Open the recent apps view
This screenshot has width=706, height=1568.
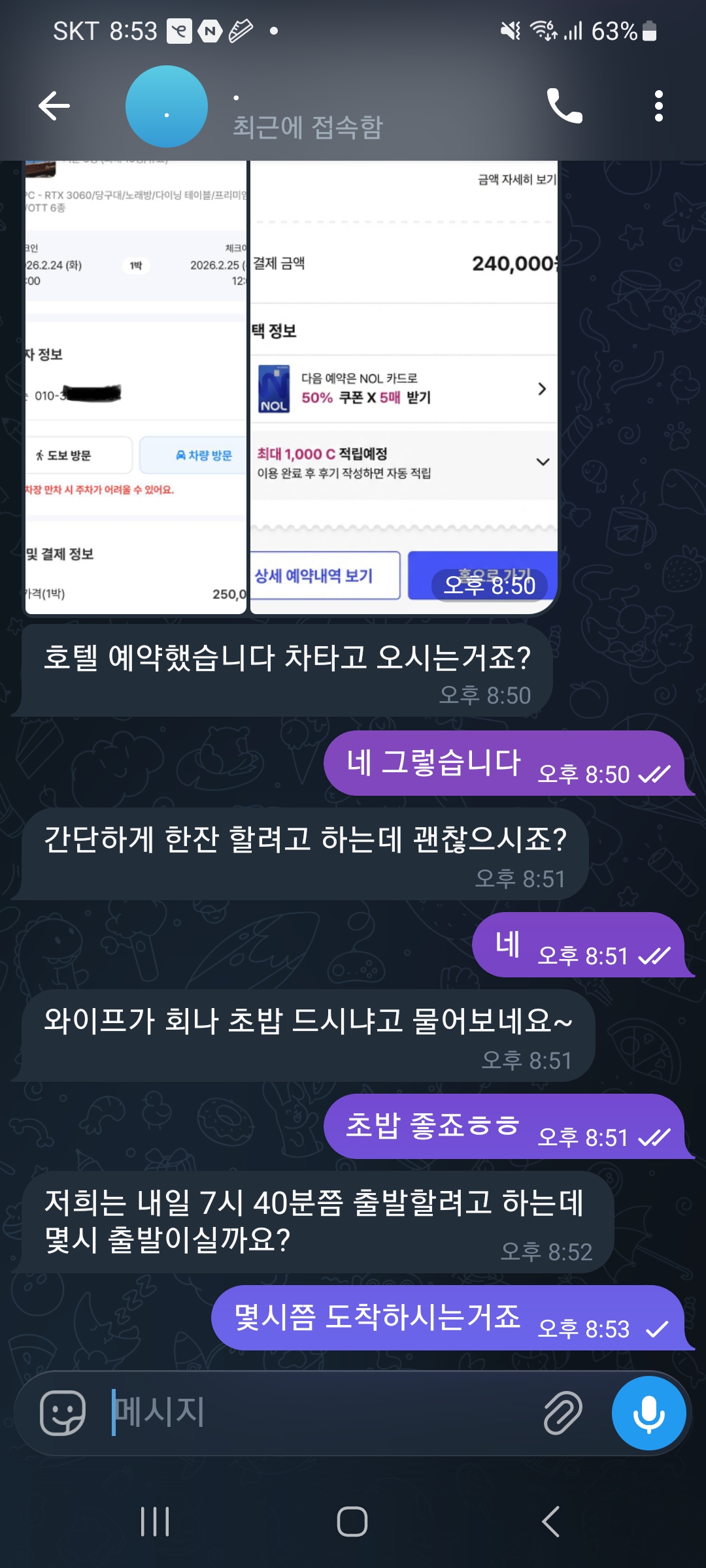(156, 1522)
